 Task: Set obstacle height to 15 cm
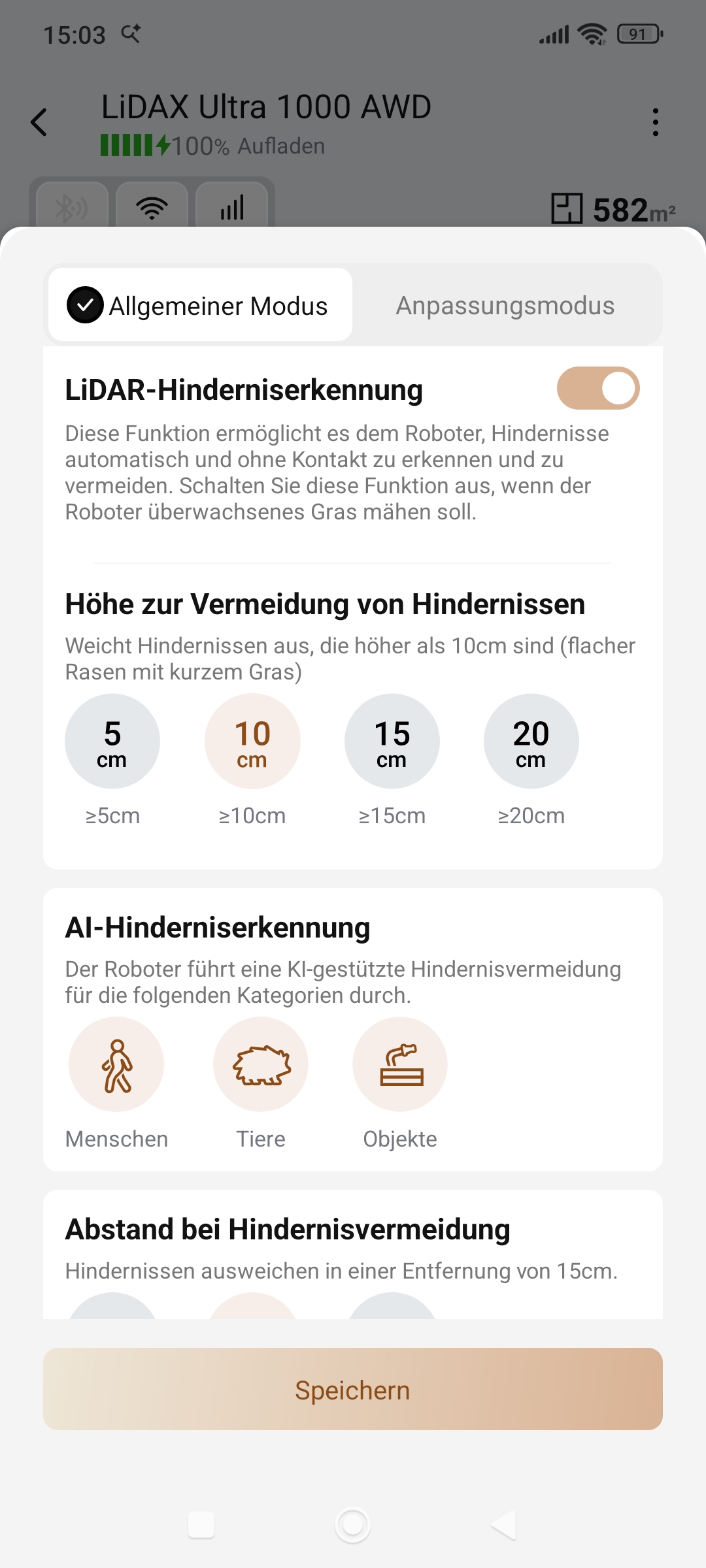pos(392,742)
